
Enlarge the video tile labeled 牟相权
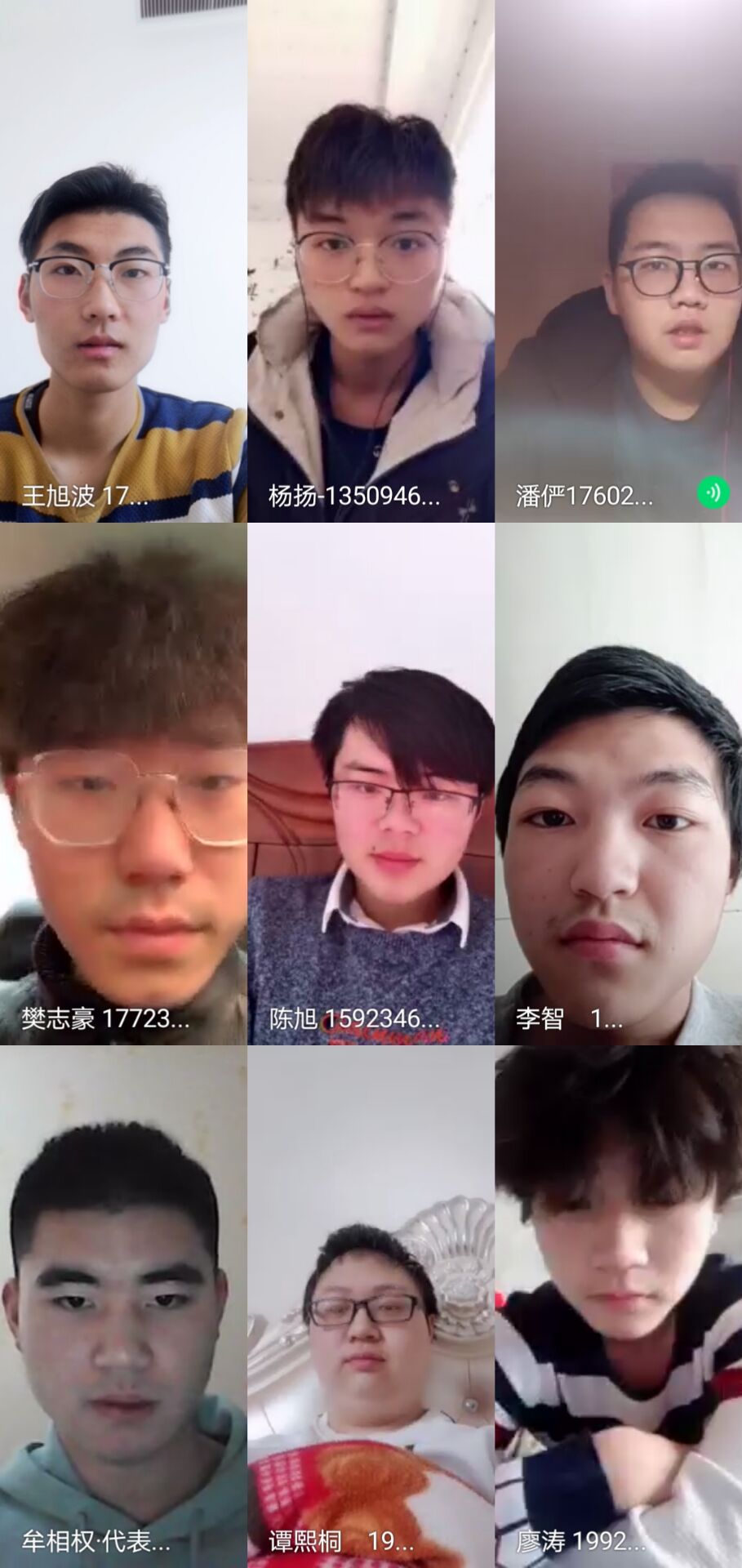pyautogui.click(x=123, y=1307)
